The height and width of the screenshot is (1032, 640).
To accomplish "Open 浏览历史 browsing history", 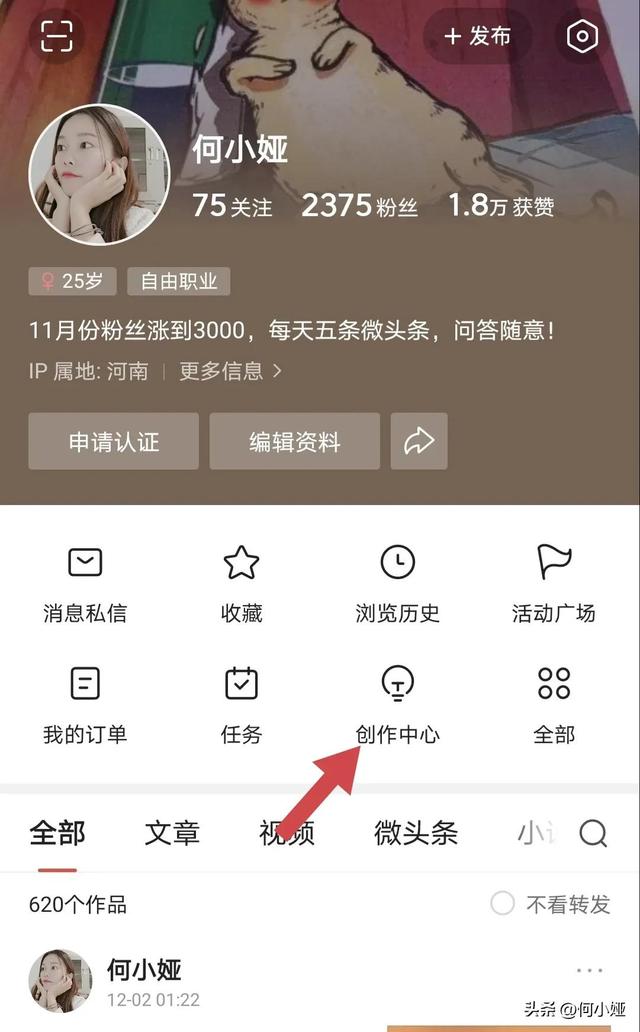I will coord(397,583).
